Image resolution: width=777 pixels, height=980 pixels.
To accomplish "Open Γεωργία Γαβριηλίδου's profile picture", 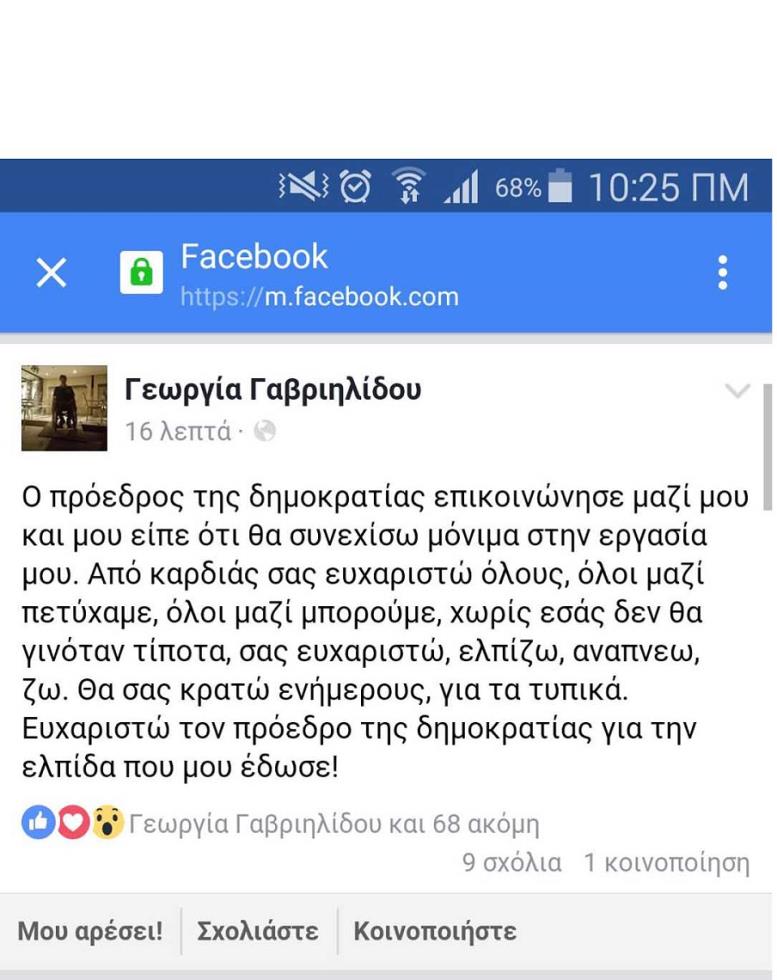I will [64, 408].
